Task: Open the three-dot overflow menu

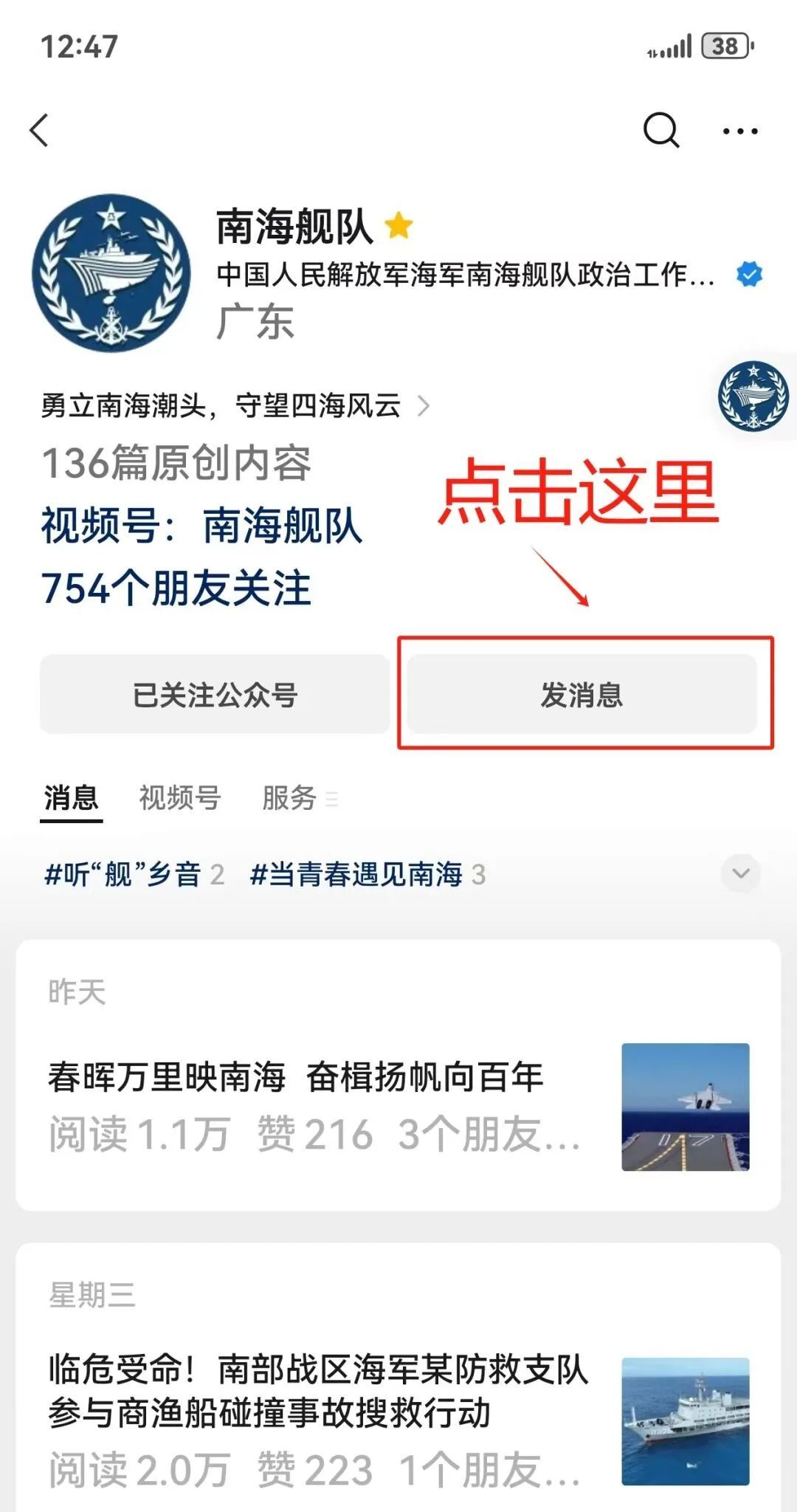Action: 739,131
